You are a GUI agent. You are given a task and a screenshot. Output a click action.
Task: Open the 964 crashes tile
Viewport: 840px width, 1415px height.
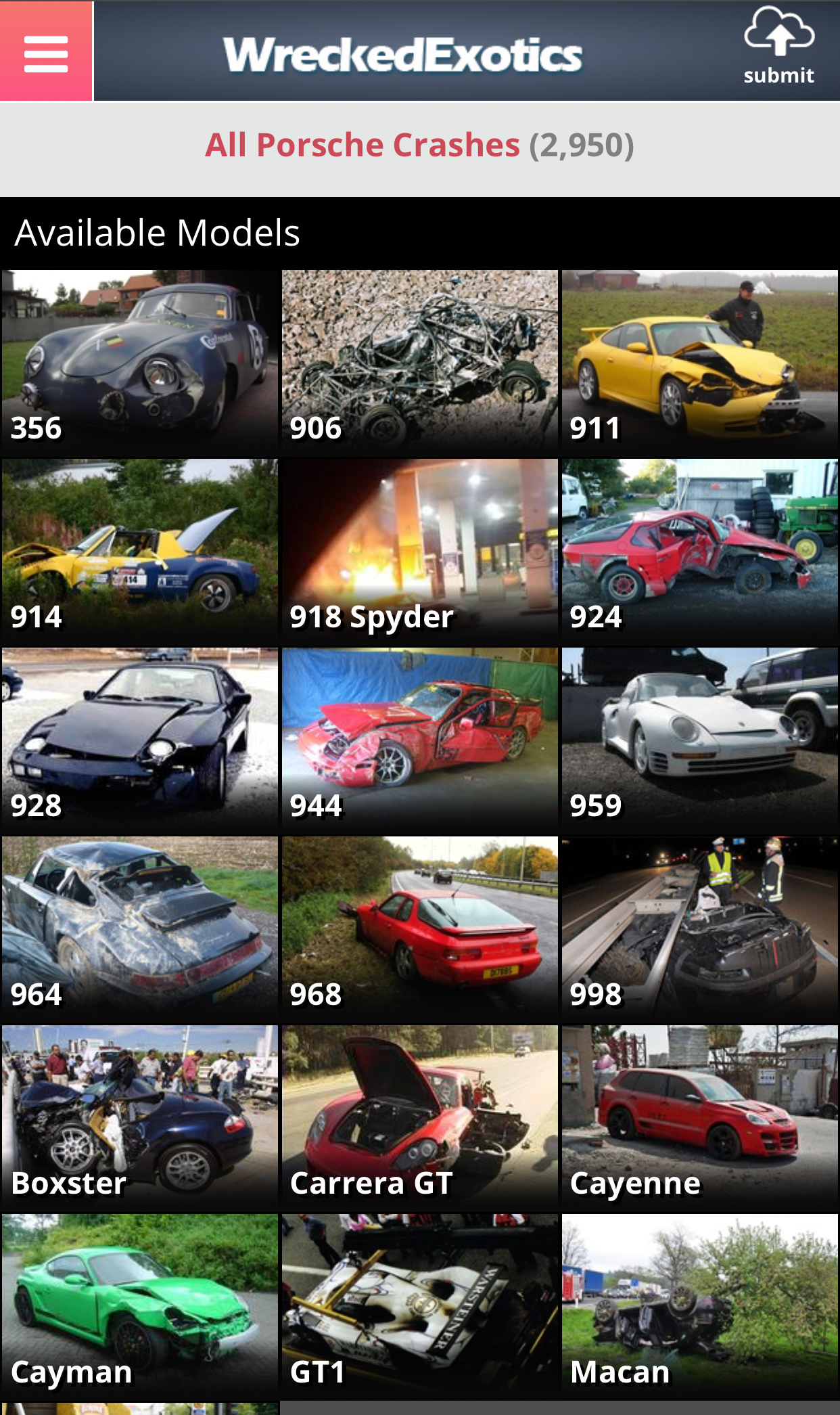(140, 930)
